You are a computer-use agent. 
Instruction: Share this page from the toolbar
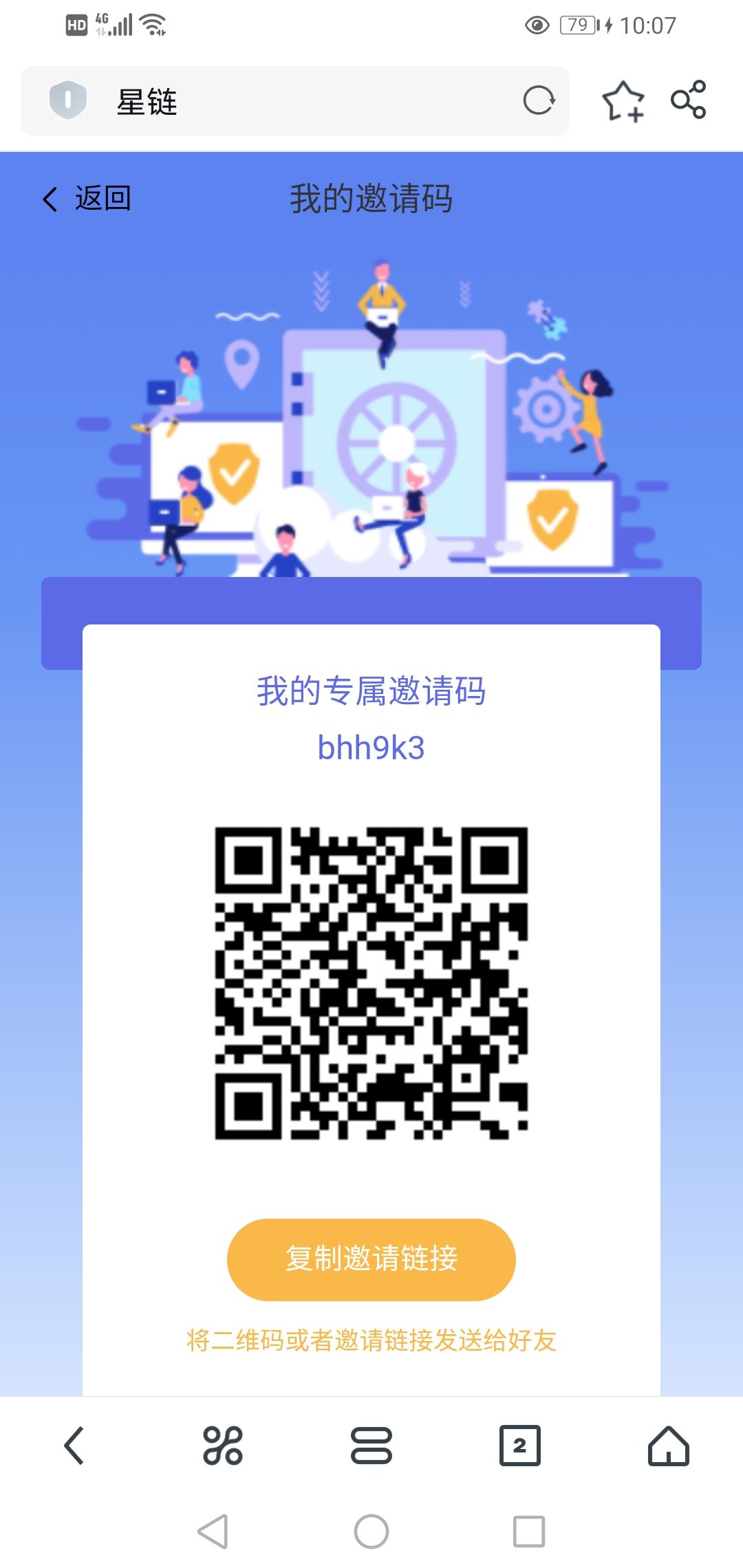(x=689, y=100)
